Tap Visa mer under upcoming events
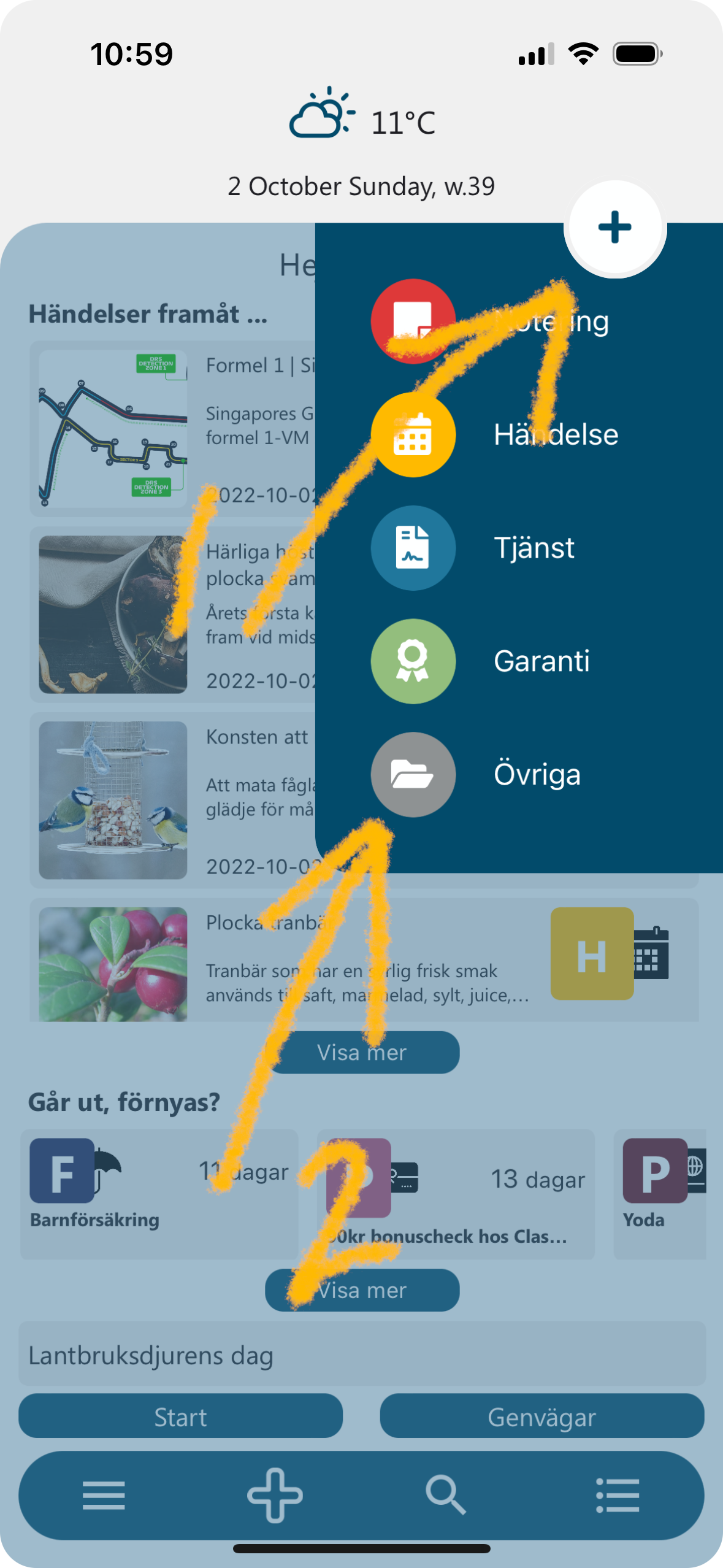The image size is (723, 1568). (362, 1053)
